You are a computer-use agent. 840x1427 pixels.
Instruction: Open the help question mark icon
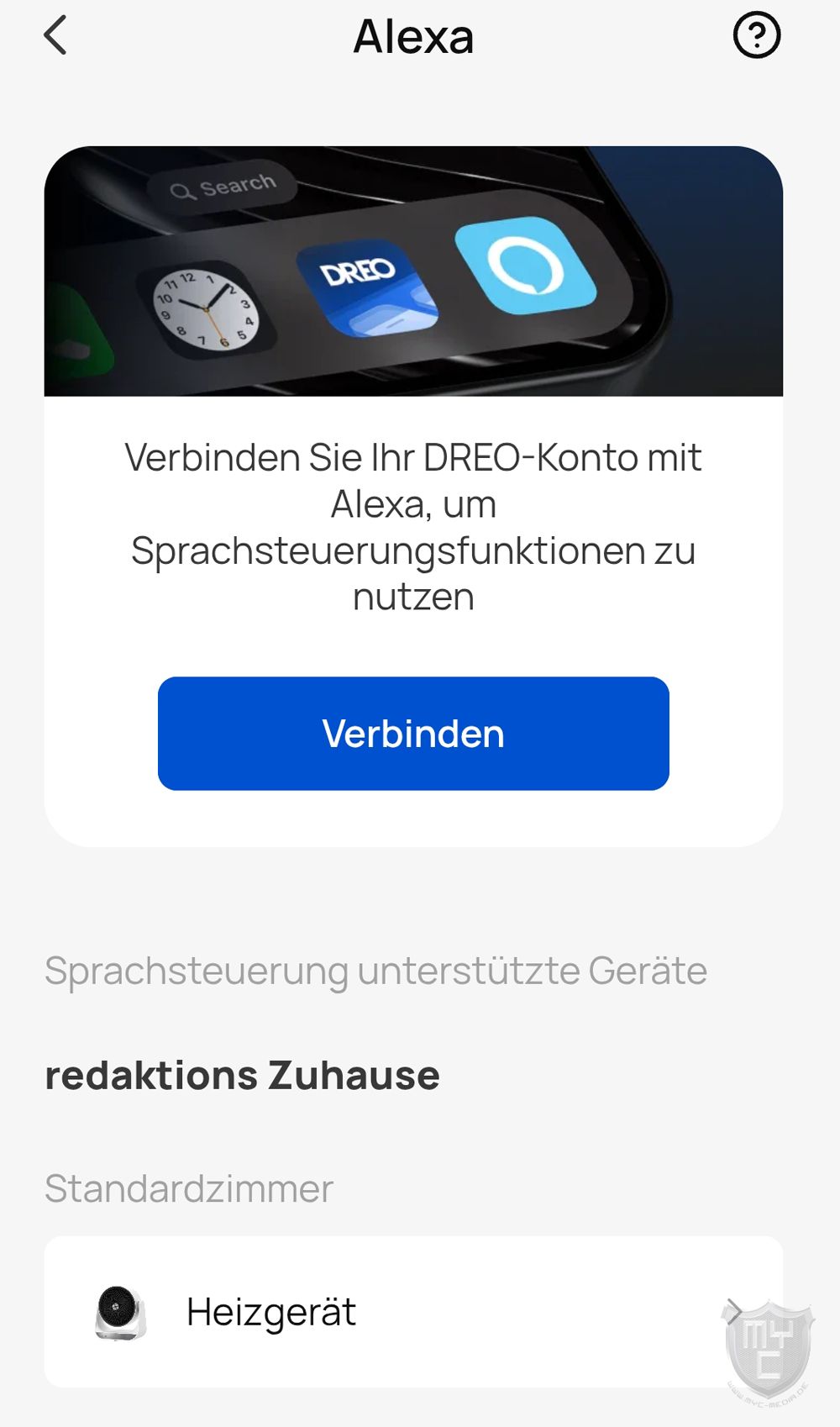pos(756,36)
